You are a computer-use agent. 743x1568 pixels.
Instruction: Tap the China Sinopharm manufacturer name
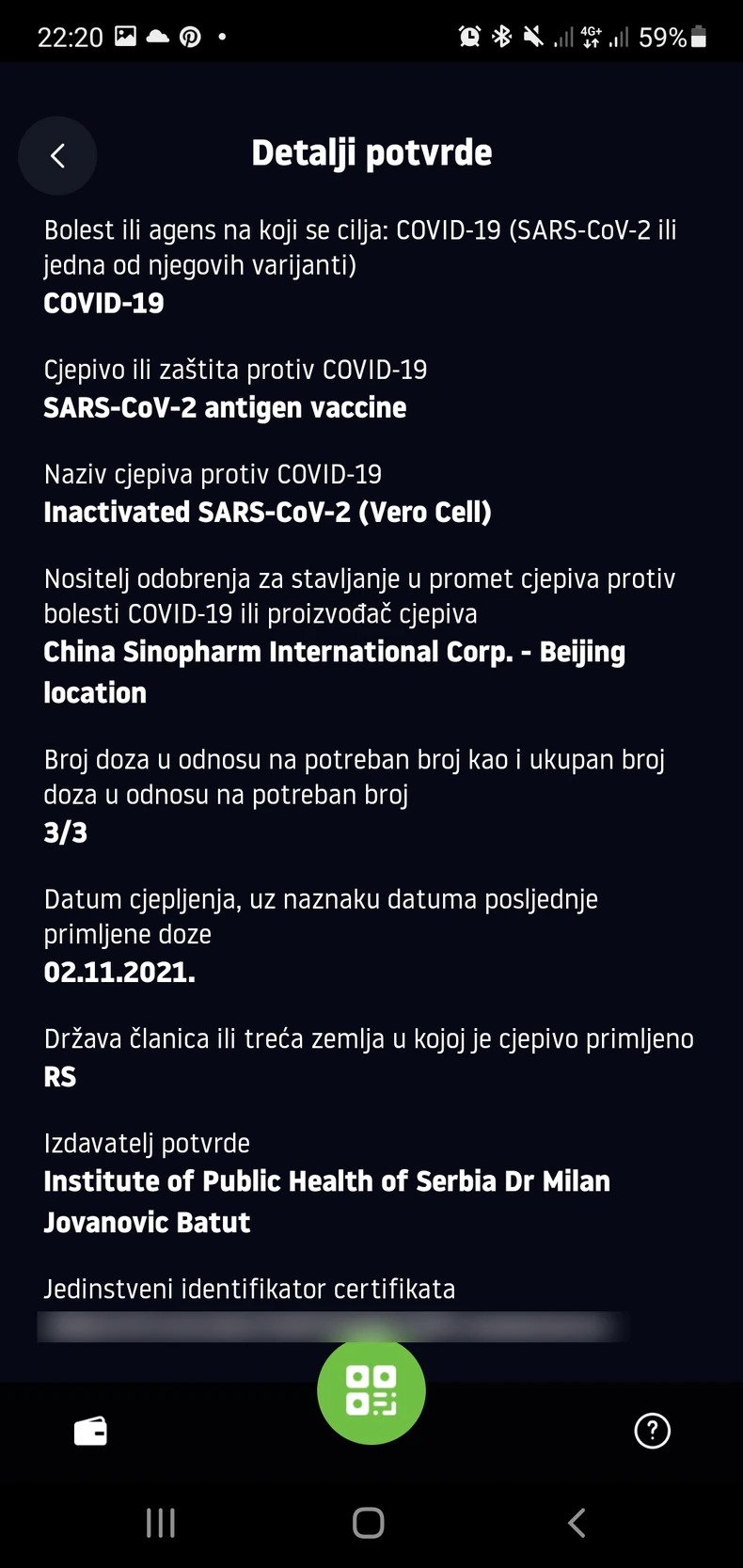tap(334, 651)
